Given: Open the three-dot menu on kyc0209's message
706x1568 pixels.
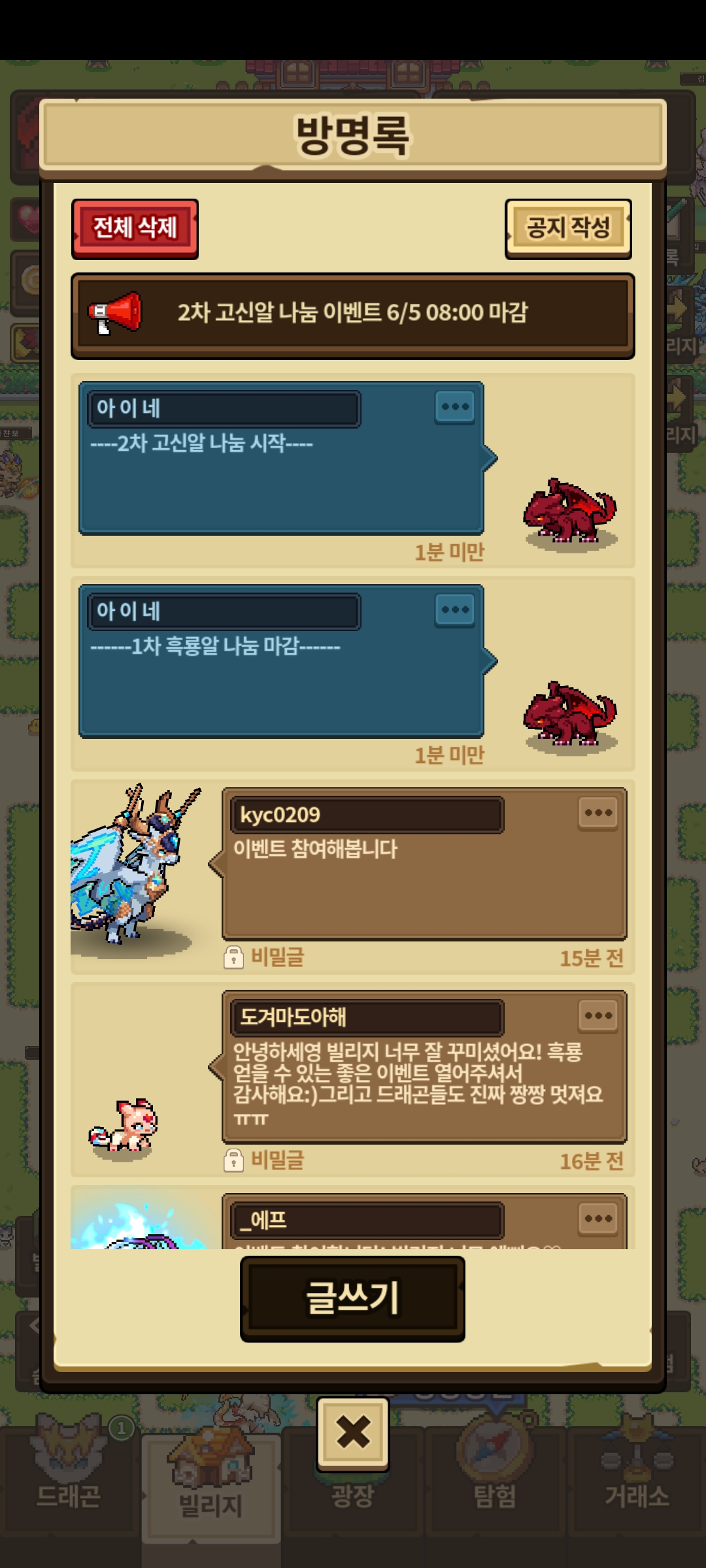Looking at the screenshot, I should [x=598, y=813].
